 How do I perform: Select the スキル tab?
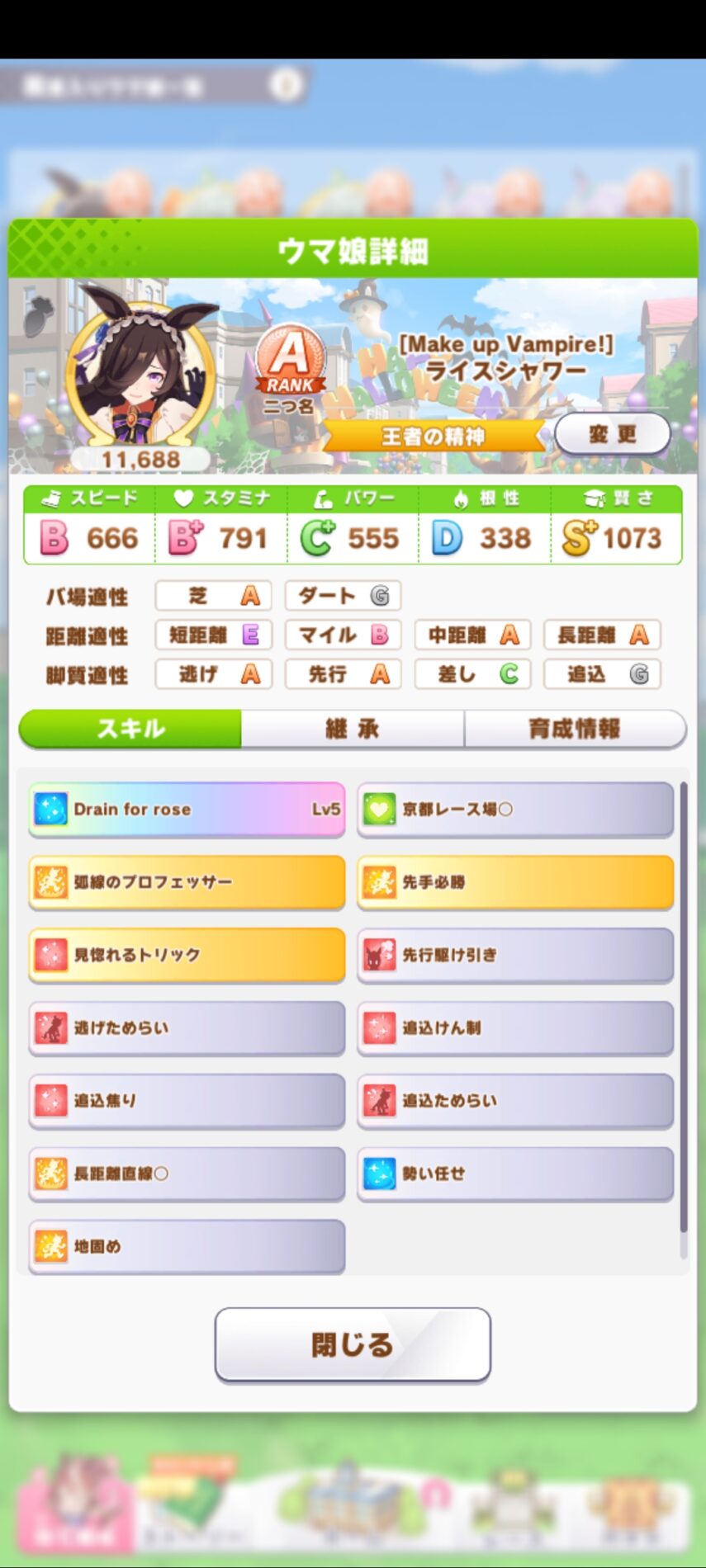pos(130,729)
